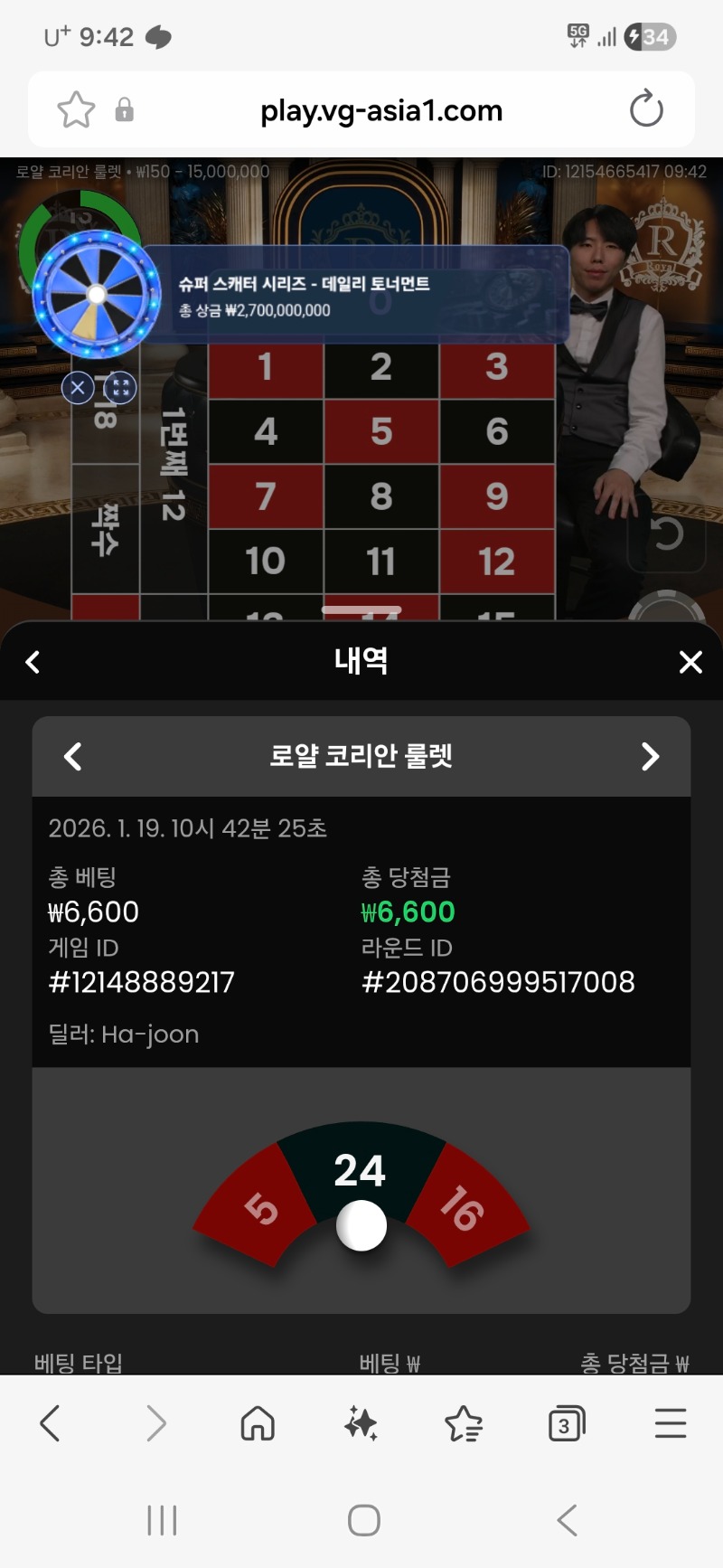Reload the page in the address bar
This screenshot has height=1568, width=723.
pos(646,109)
